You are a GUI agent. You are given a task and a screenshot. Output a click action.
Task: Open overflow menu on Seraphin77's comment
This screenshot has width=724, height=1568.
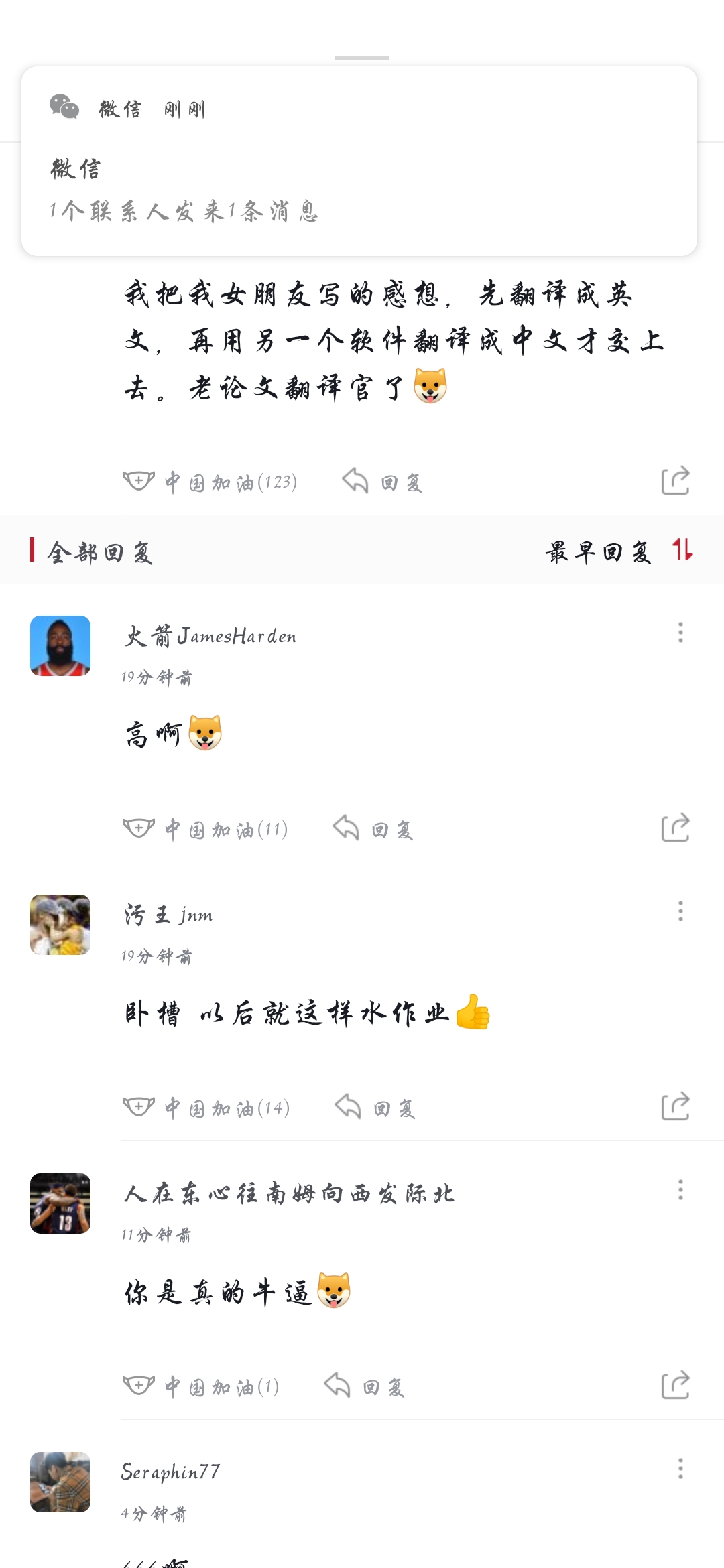[x=680, y=1469]
